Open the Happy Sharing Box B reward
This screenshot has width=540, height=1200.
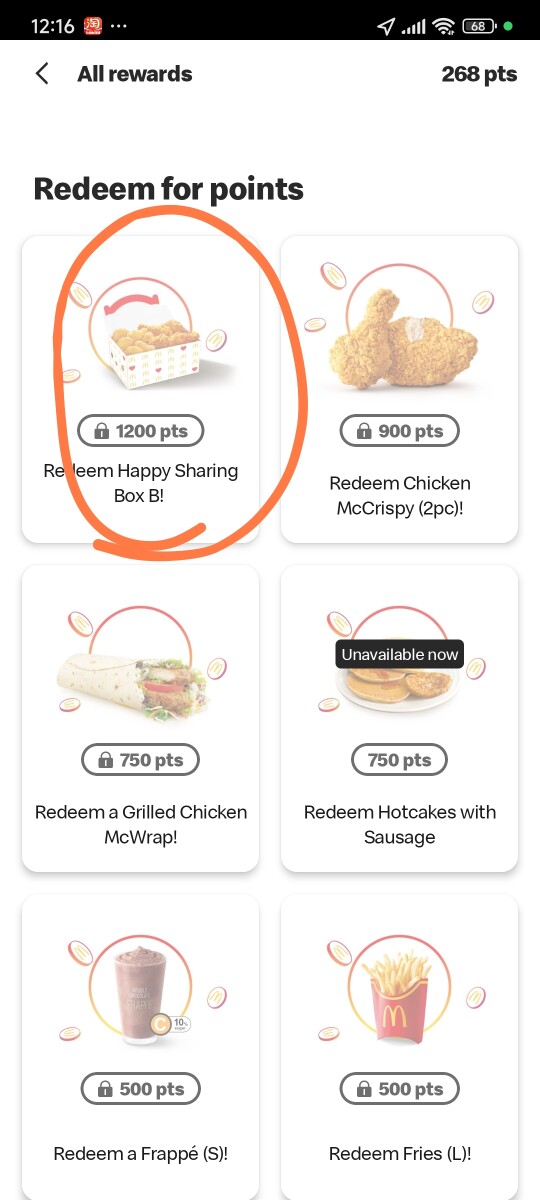(x=140, y=389)
